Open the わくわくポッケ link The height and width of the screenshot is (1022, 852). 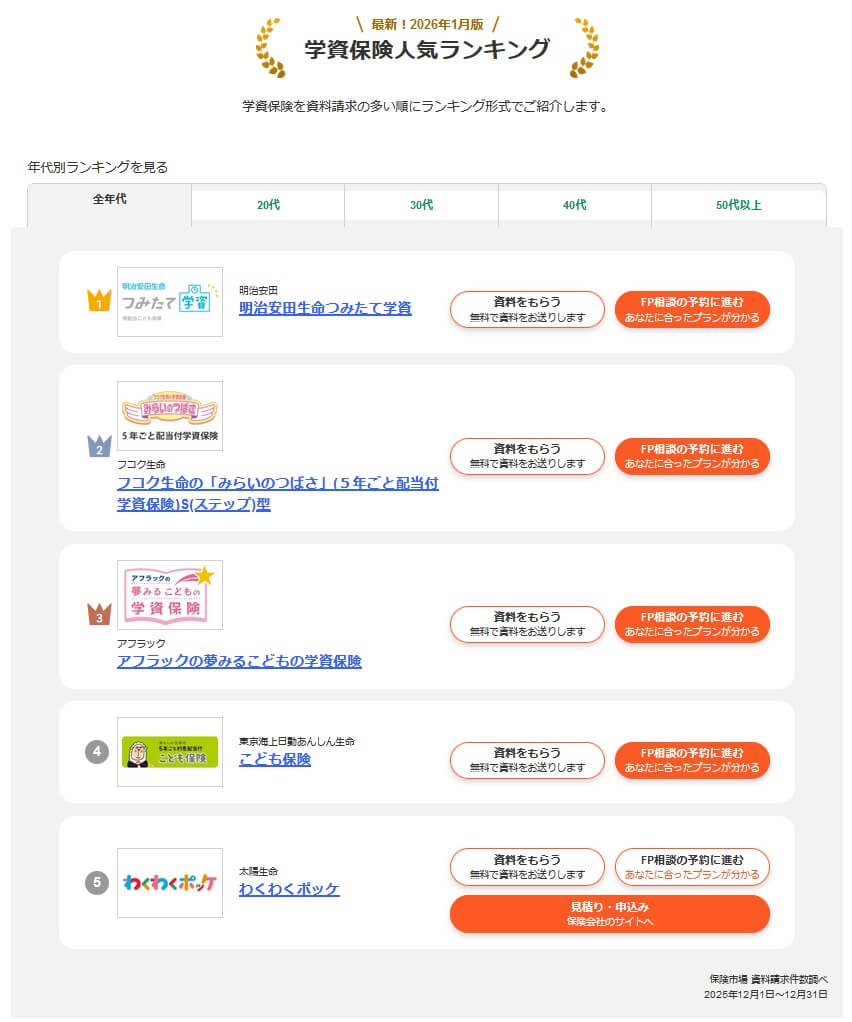[x=289, y=889]
